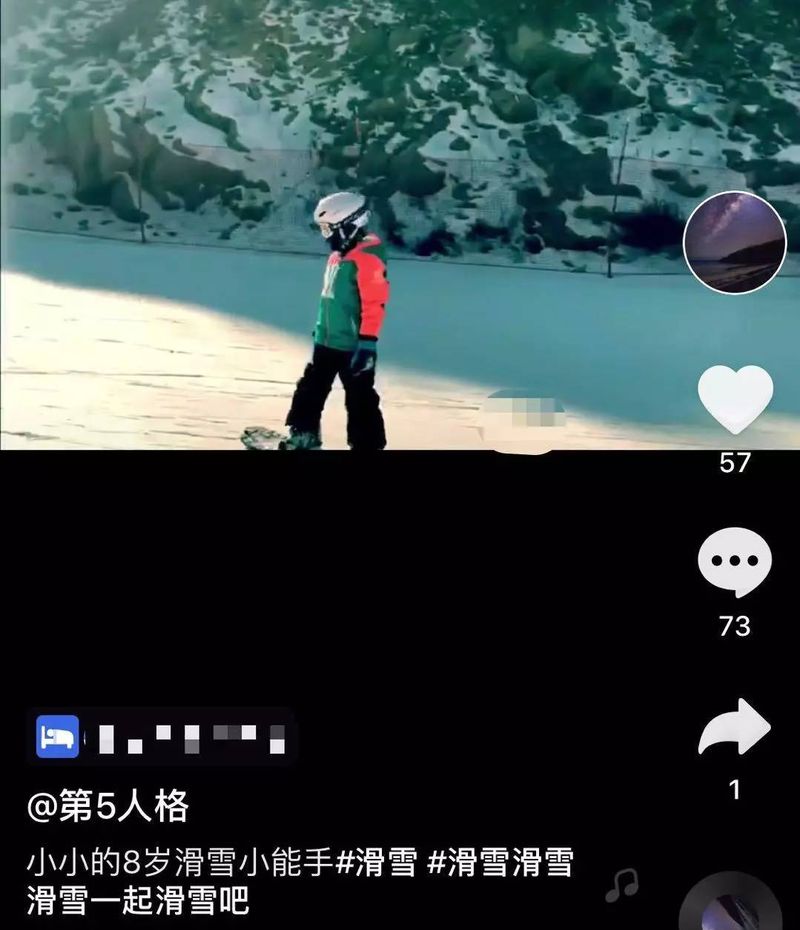Like this skiing video

point(734,400)
